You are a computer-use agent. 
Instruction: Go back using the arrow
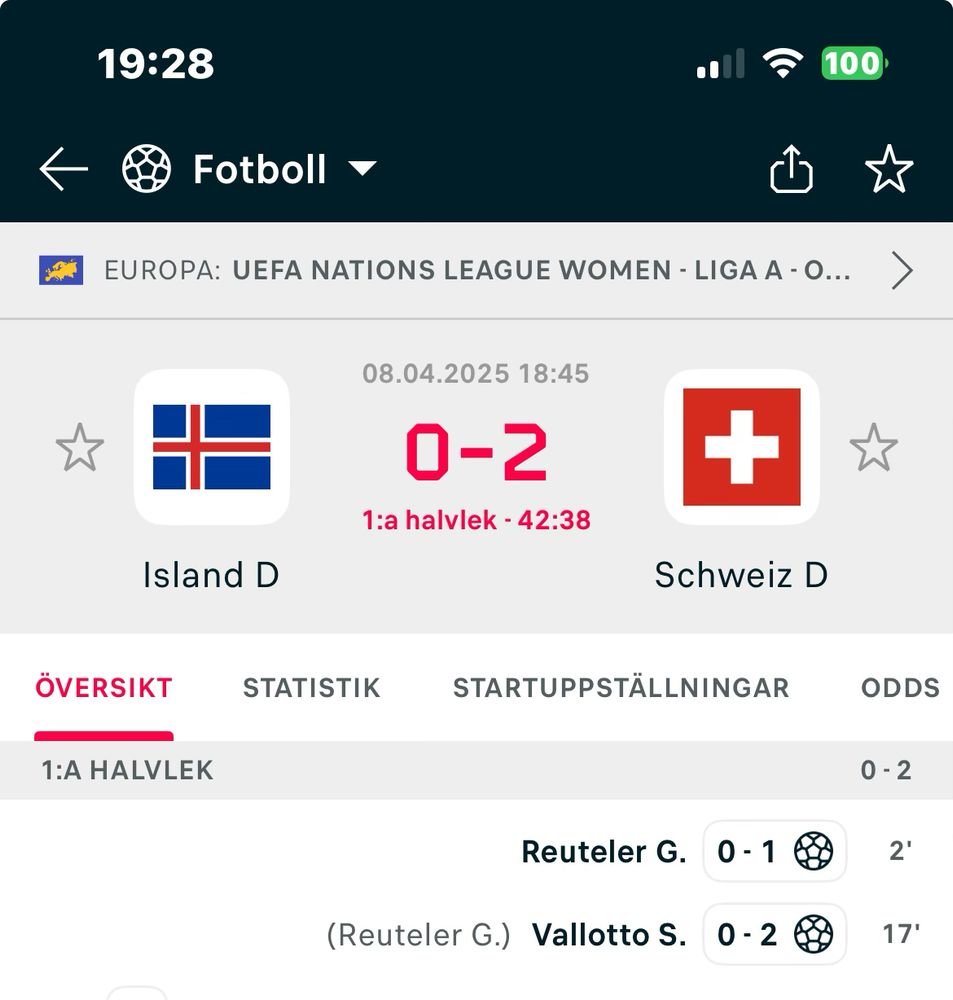click(64, 170)
